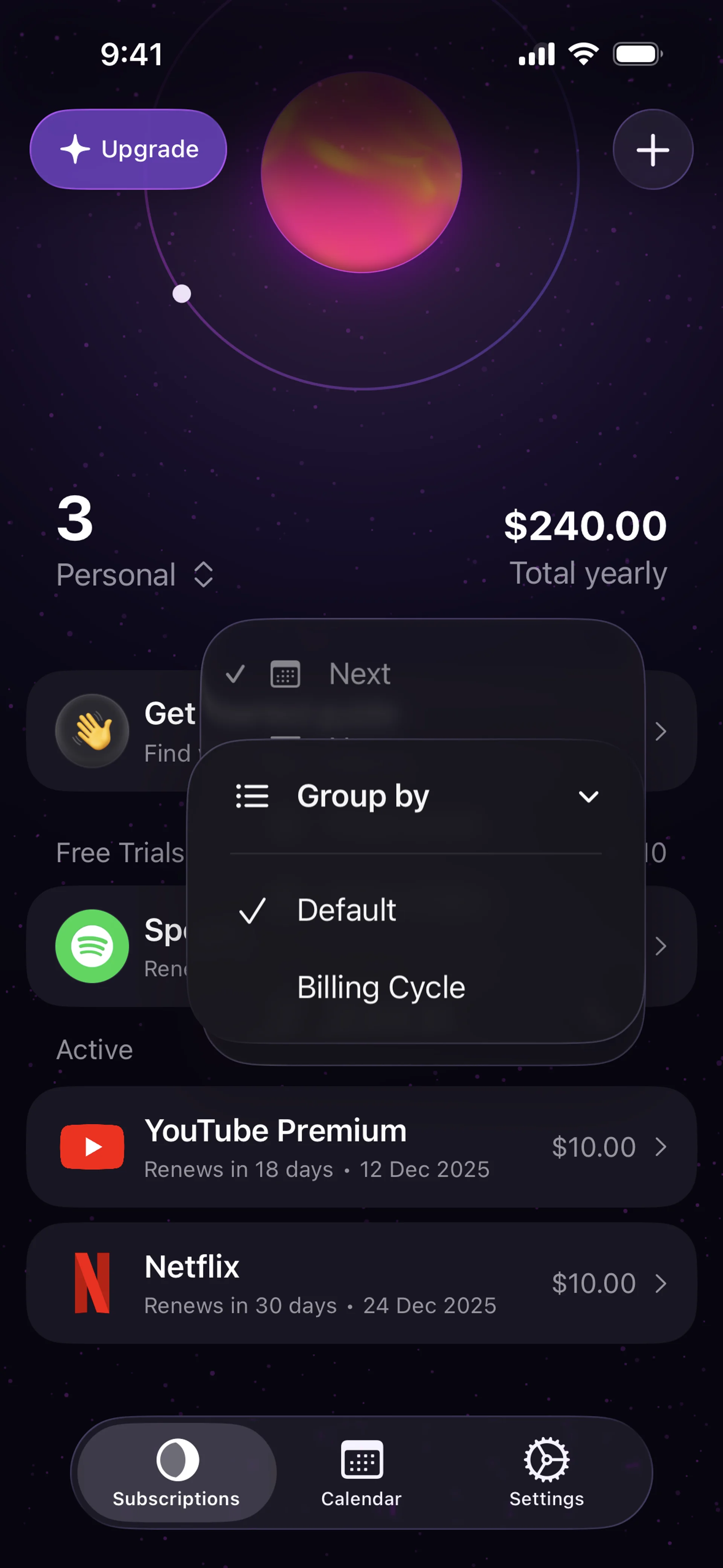Image resolution: width=723 pixels, height=1568 pixels.
Task: Select Default grouping option
Action: point(347,910)
